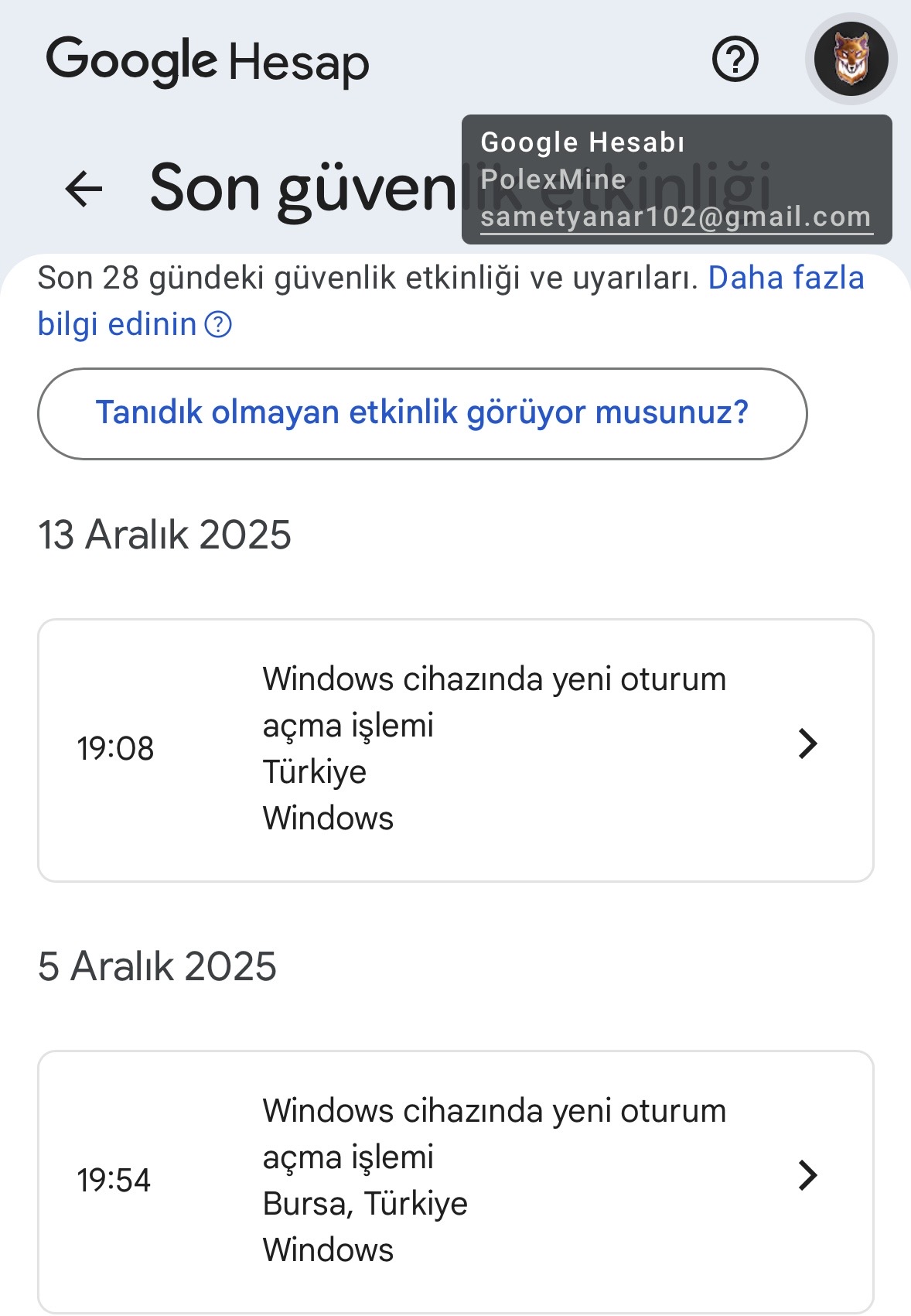Open the 19:54 sign-in from Bursa, Türkiye
The height and width of the screenshot is (1316, 911).
tap(455, 1181)
